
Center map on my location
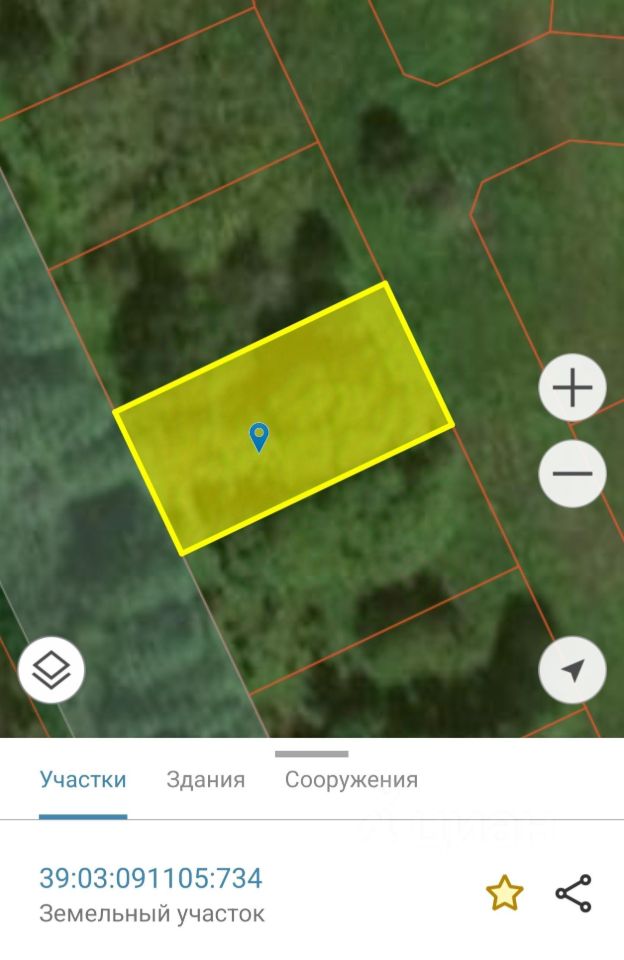572,670
